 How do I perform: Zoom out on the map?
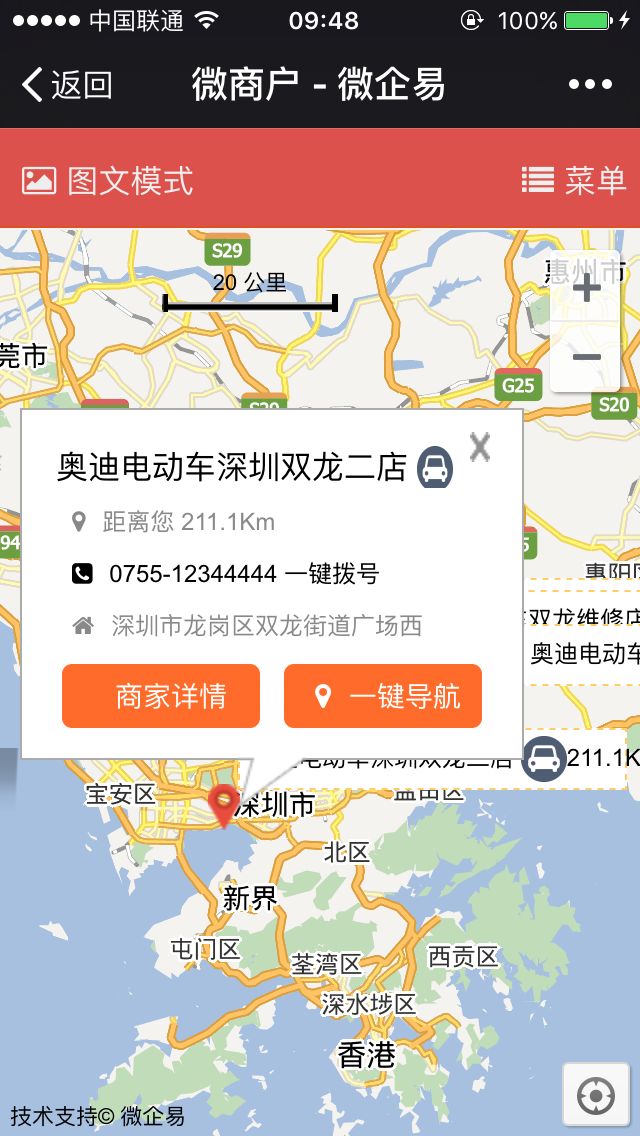[586, 357]
